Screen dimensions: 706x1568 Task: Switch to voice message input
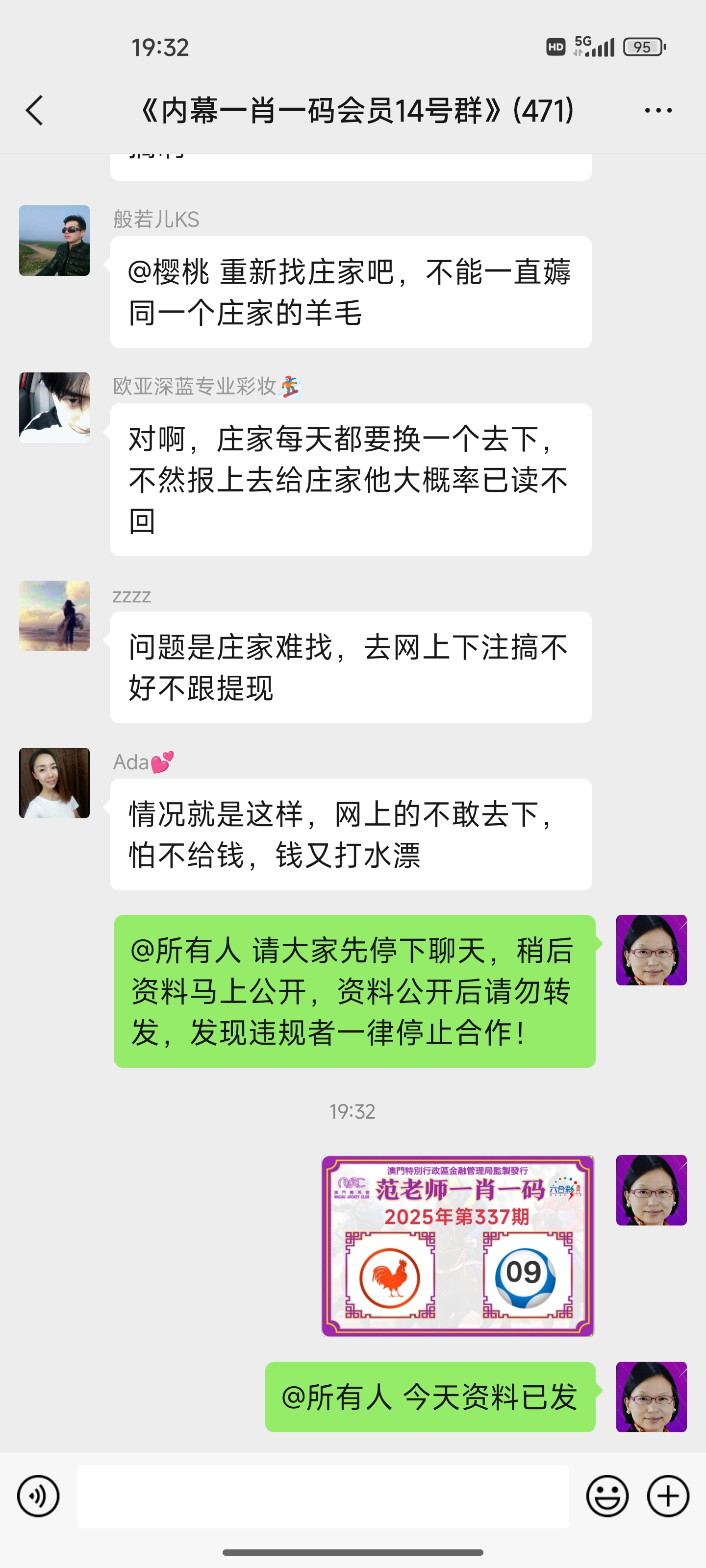[38, 1496]
